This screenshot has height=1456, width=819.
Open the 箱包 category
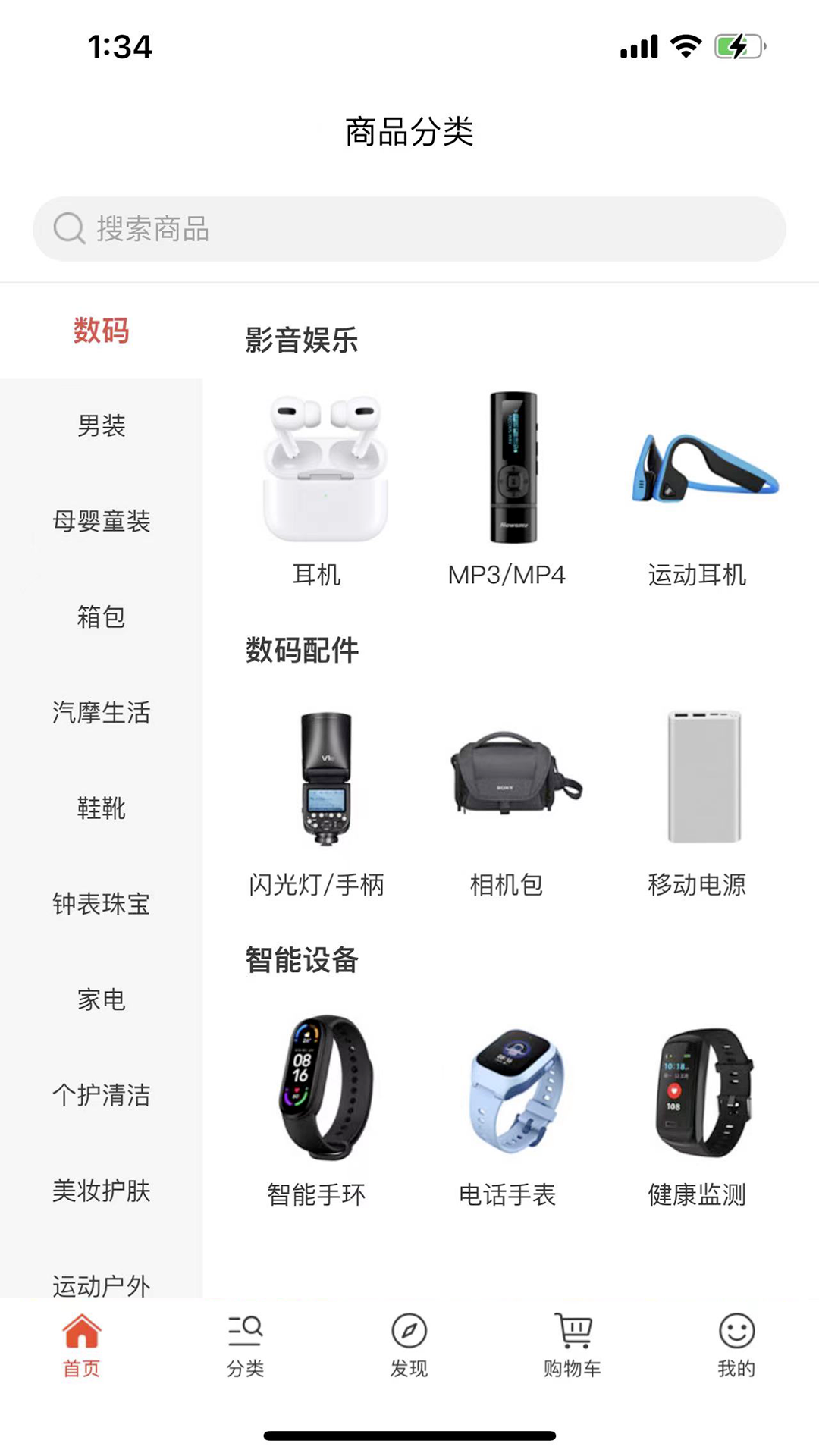tap(101, 617)
